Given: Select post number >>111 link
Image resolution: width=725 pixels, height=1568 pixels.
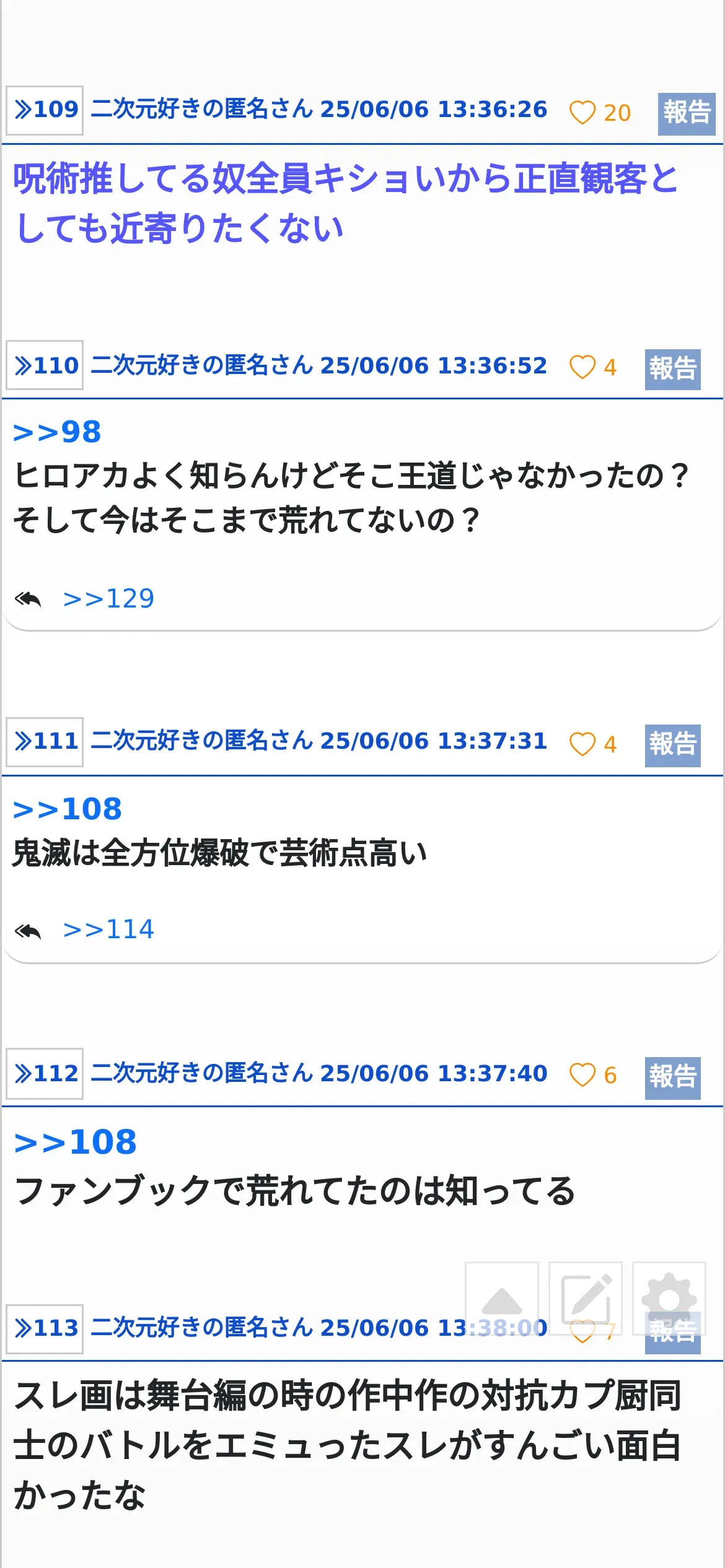Looking at the screenshot, I should (45, 742).
